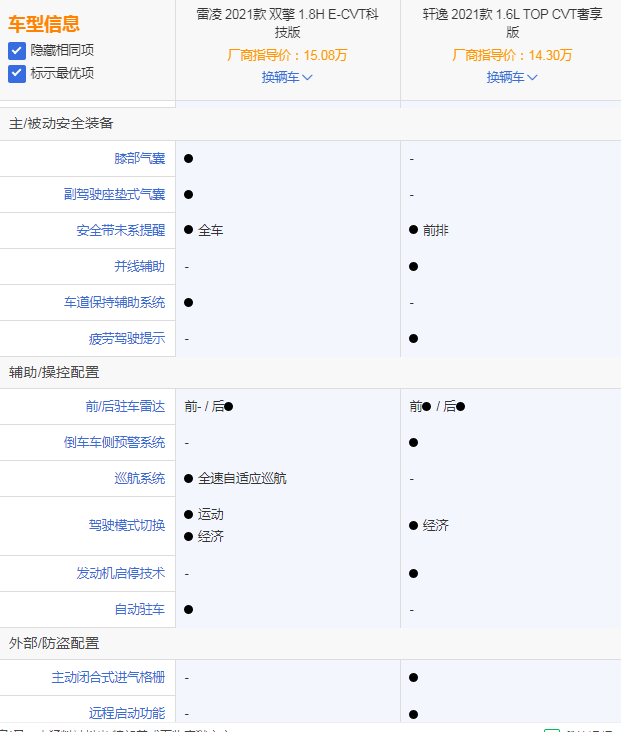
Task: Tap 换辆车 under 雷凌 2021款 双擎
Action: [x=287, y=77]
